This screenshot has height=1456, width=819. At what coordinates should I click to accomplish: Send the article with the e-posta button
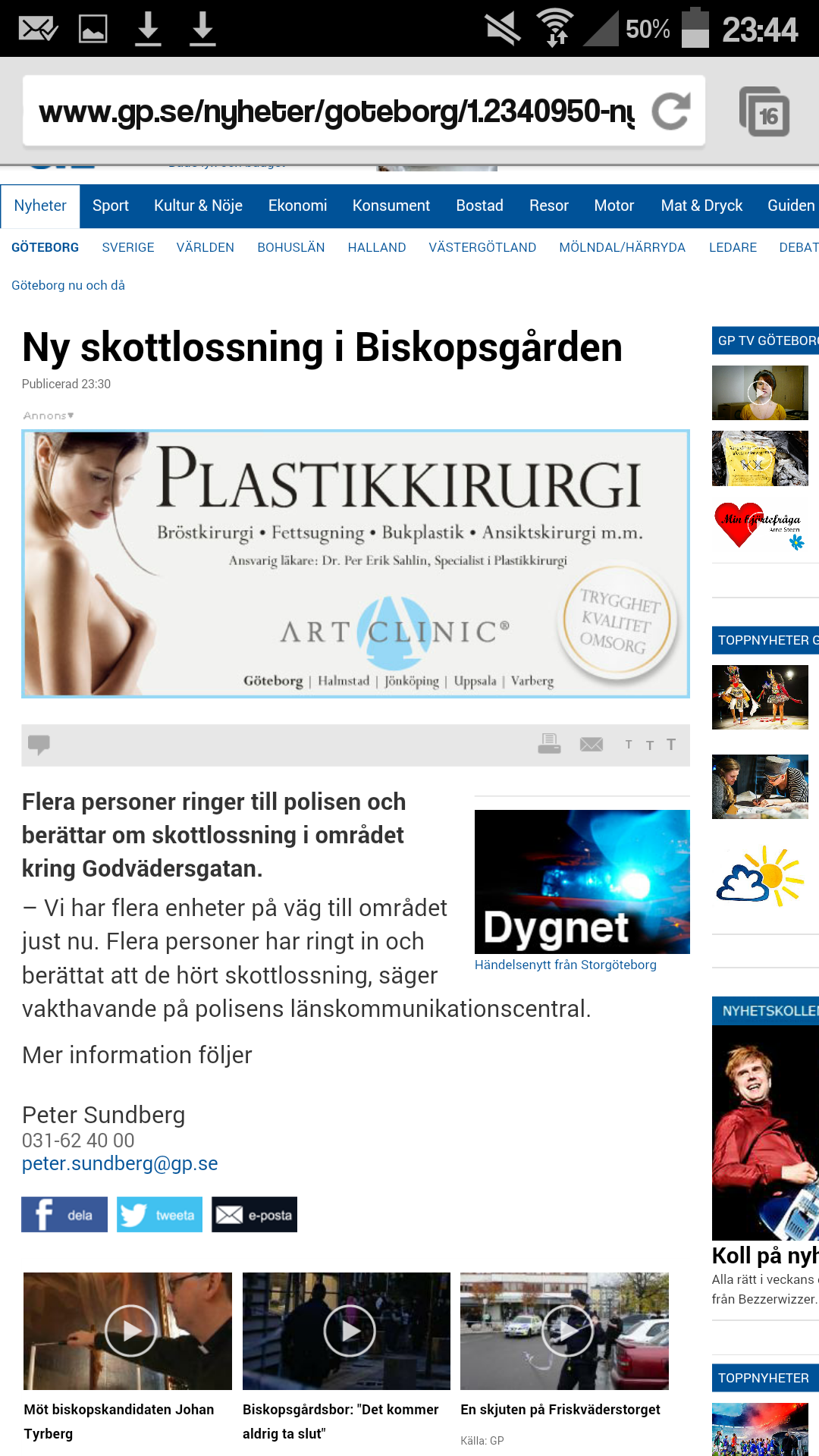254,1215
